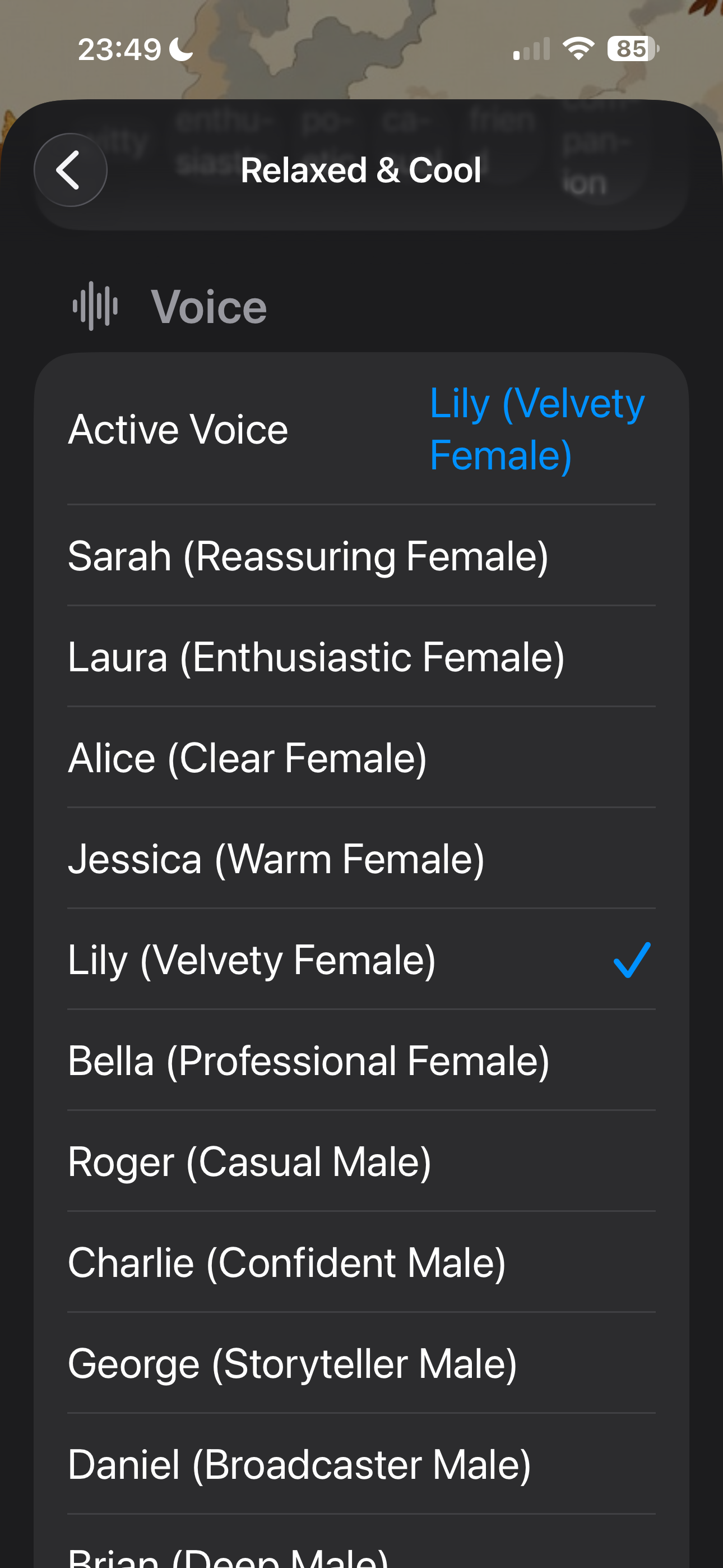Tap the blue Lily (Velvety Female) value
This screenshot has width=723, height=1568.
tap(537, 428)
